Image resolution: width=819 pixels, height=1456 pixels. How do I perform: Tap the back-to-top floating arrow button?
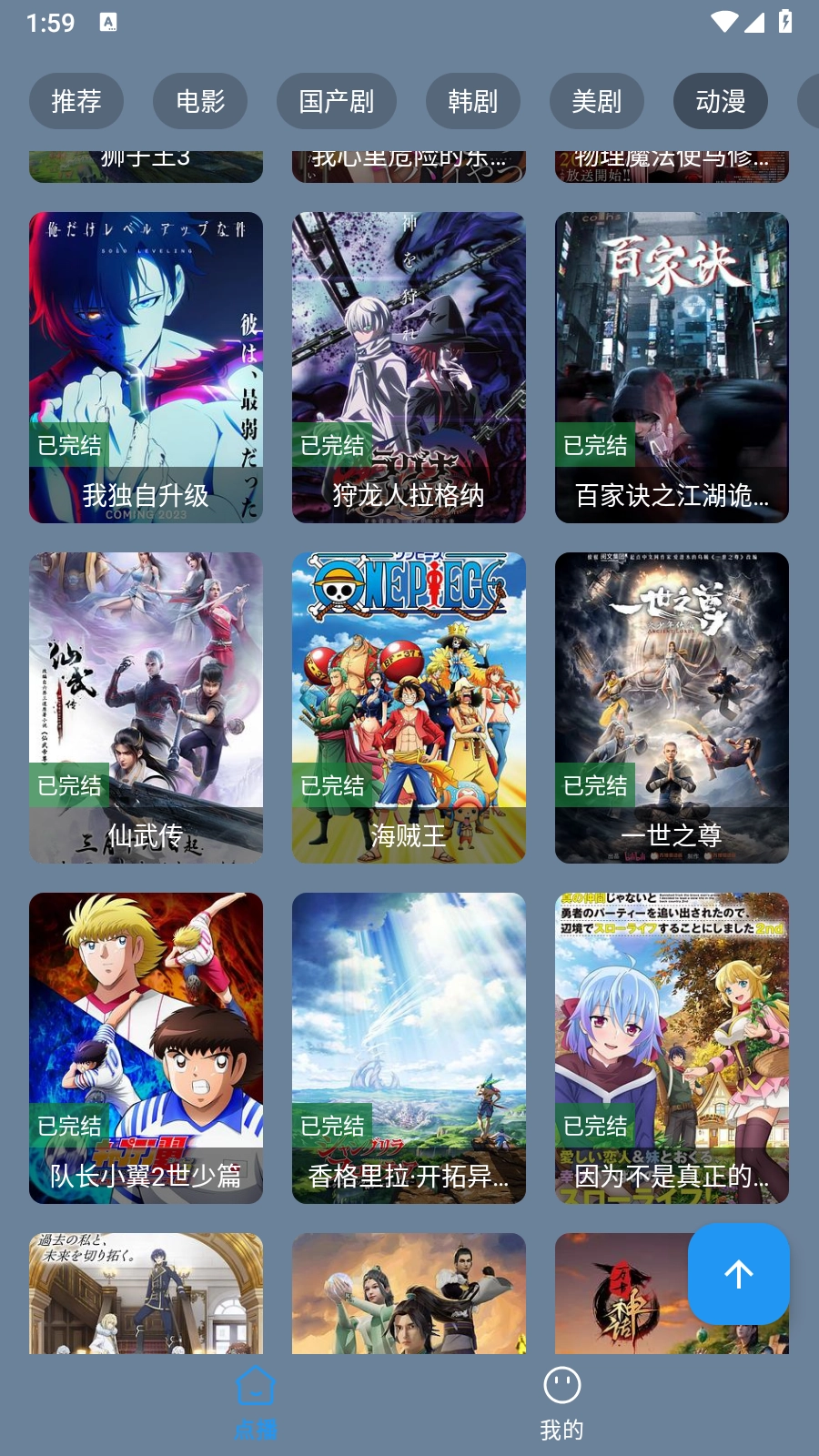pyautogui.click(x=738, y=1275)
